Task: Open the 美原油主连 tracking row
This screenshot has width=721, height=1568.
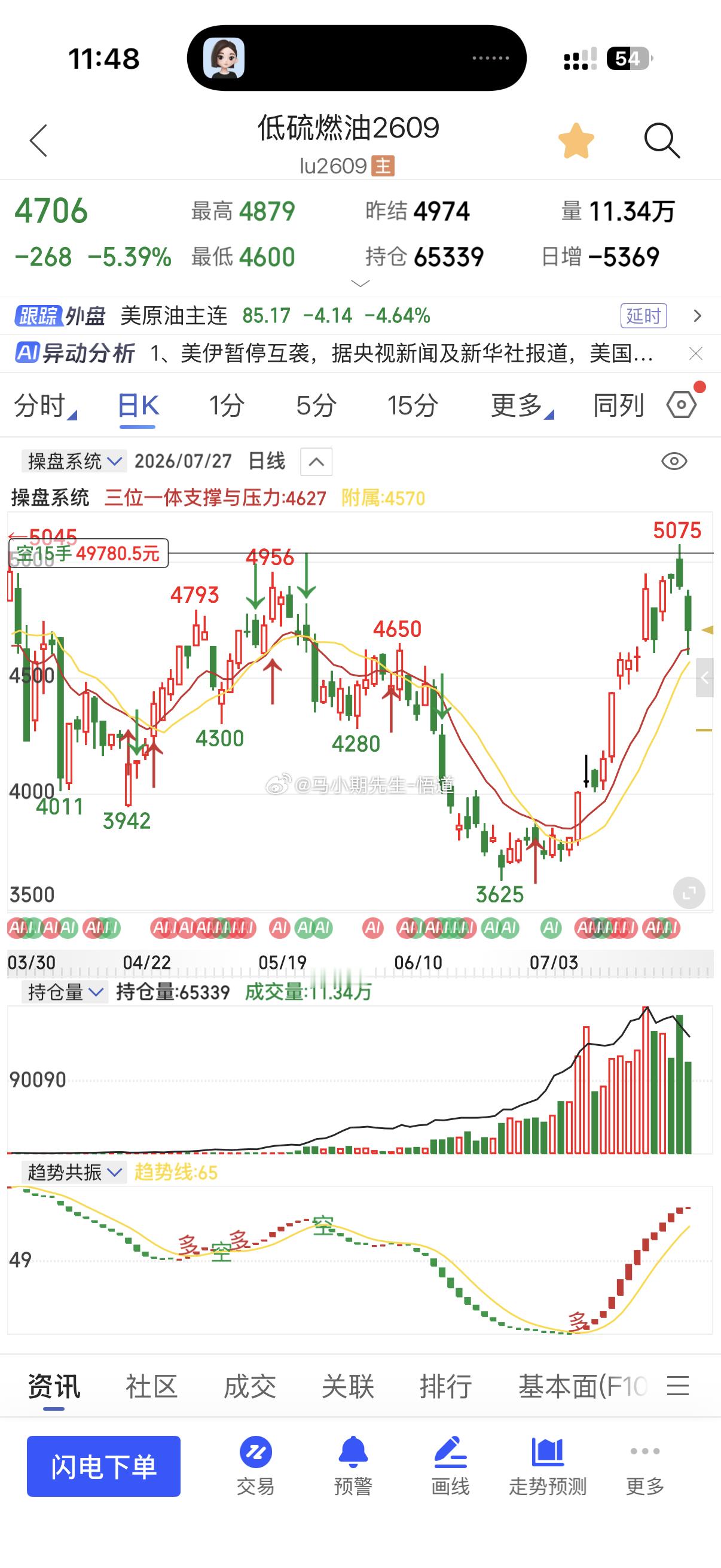Action: [360, 316]
